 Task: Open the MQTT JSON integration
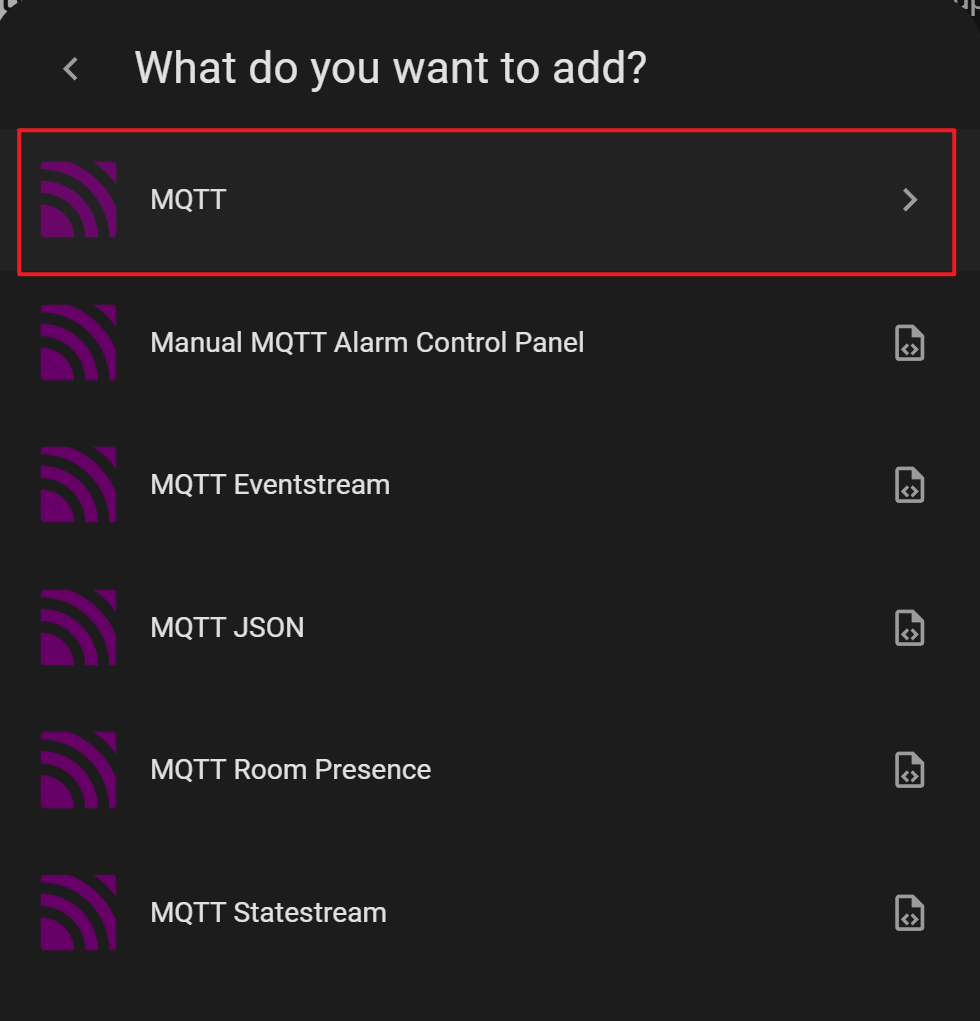[x=450, y=627]
